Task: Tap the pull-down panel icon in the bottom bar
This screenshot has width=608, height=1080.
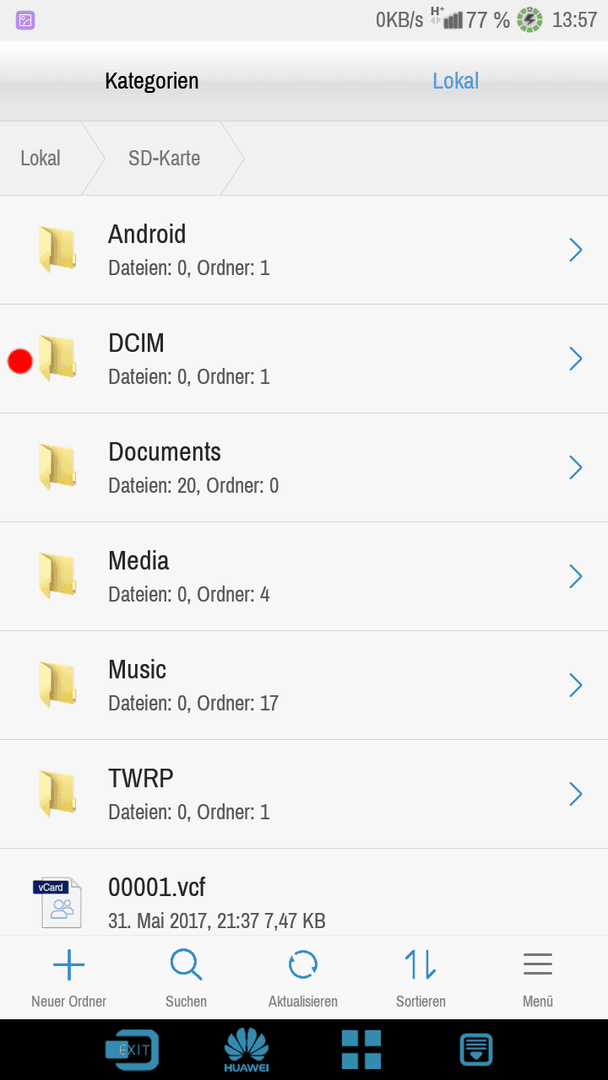Action: 476,1050
